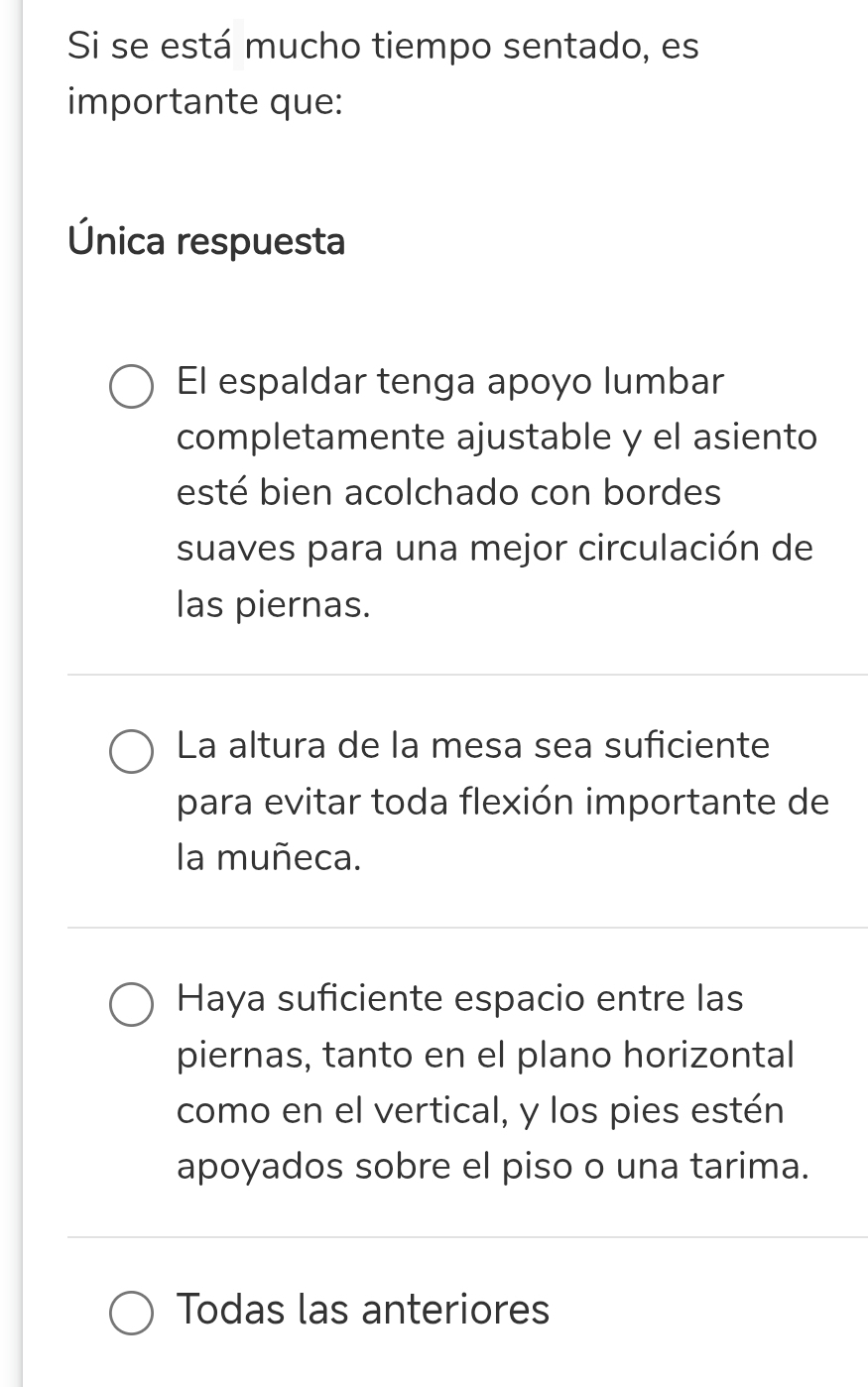This screenshot has width=868, height=1387.
Task: Click the radio circle next to "Todas las anteriores"
Action: (130, 1312)
